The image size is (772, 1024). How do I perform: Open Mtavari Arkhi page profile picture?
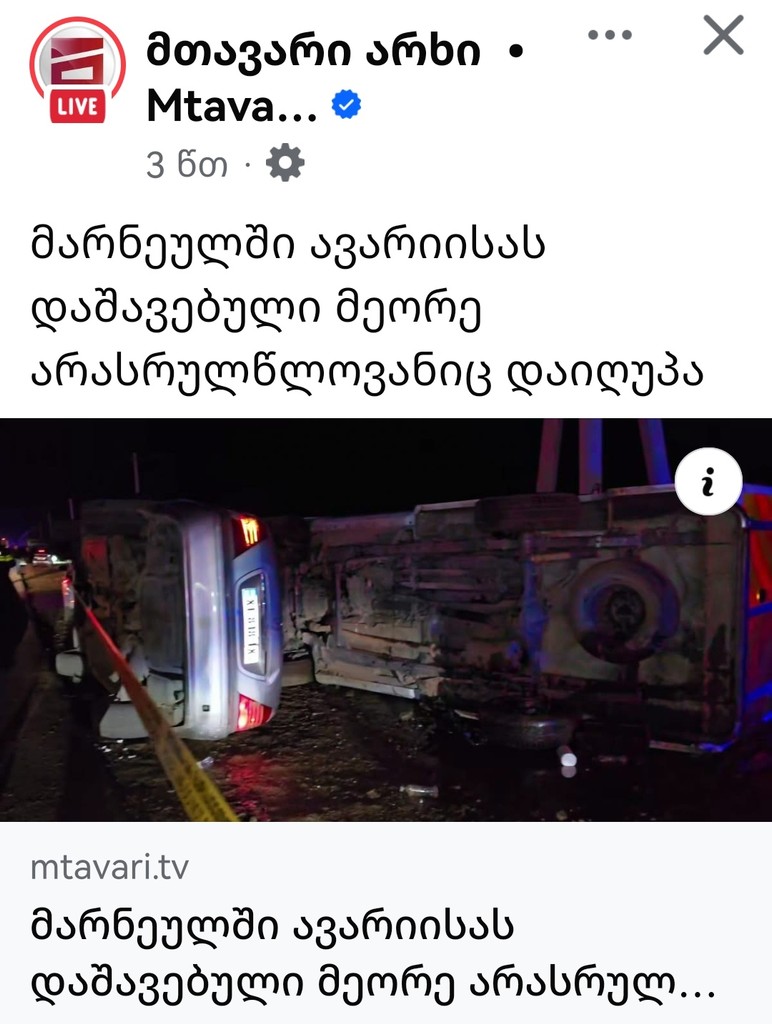pos(78,70)
